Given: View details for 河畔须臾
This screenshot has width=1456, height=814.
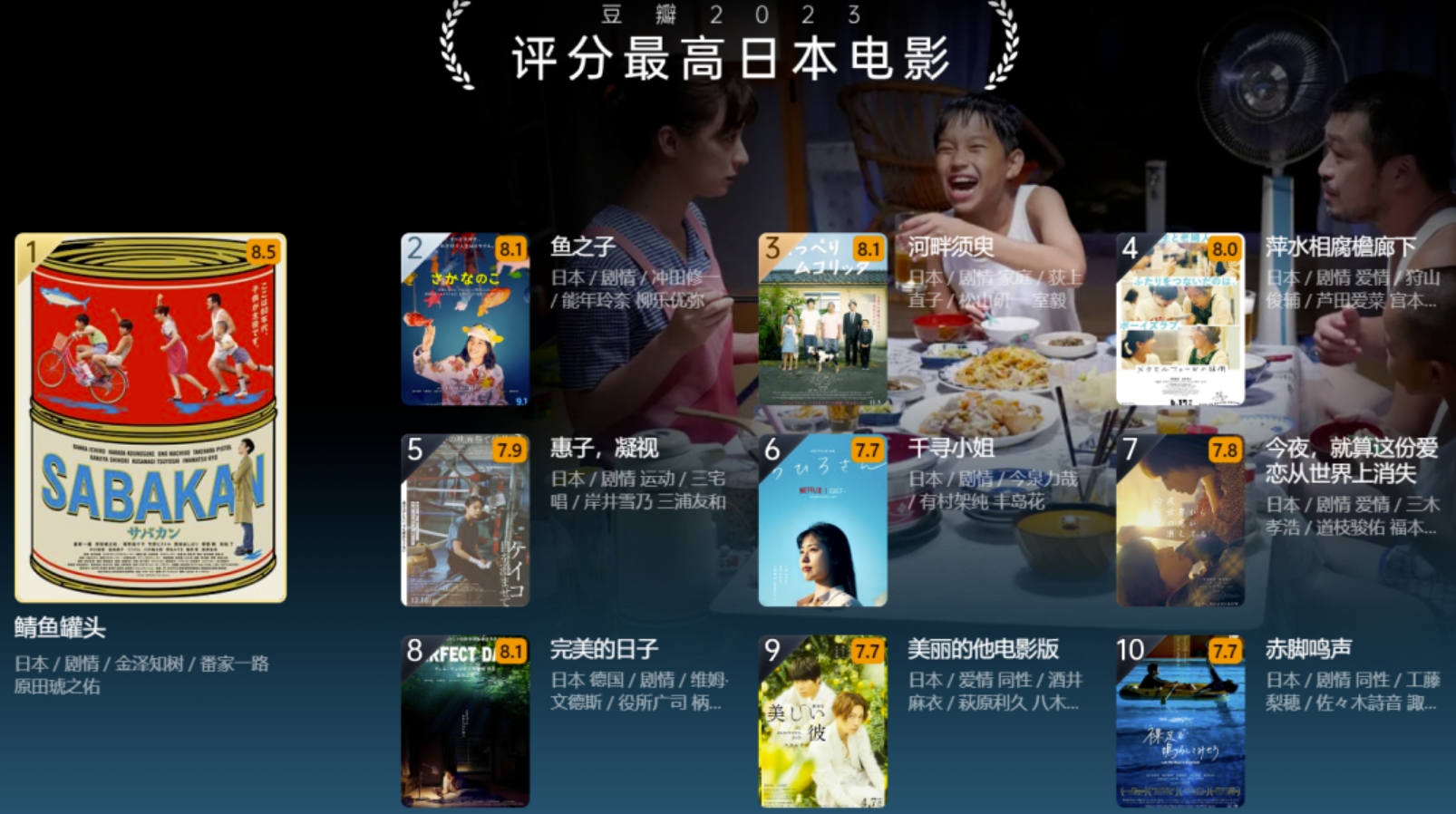Looking at the screenshot, I should [822, 319].
